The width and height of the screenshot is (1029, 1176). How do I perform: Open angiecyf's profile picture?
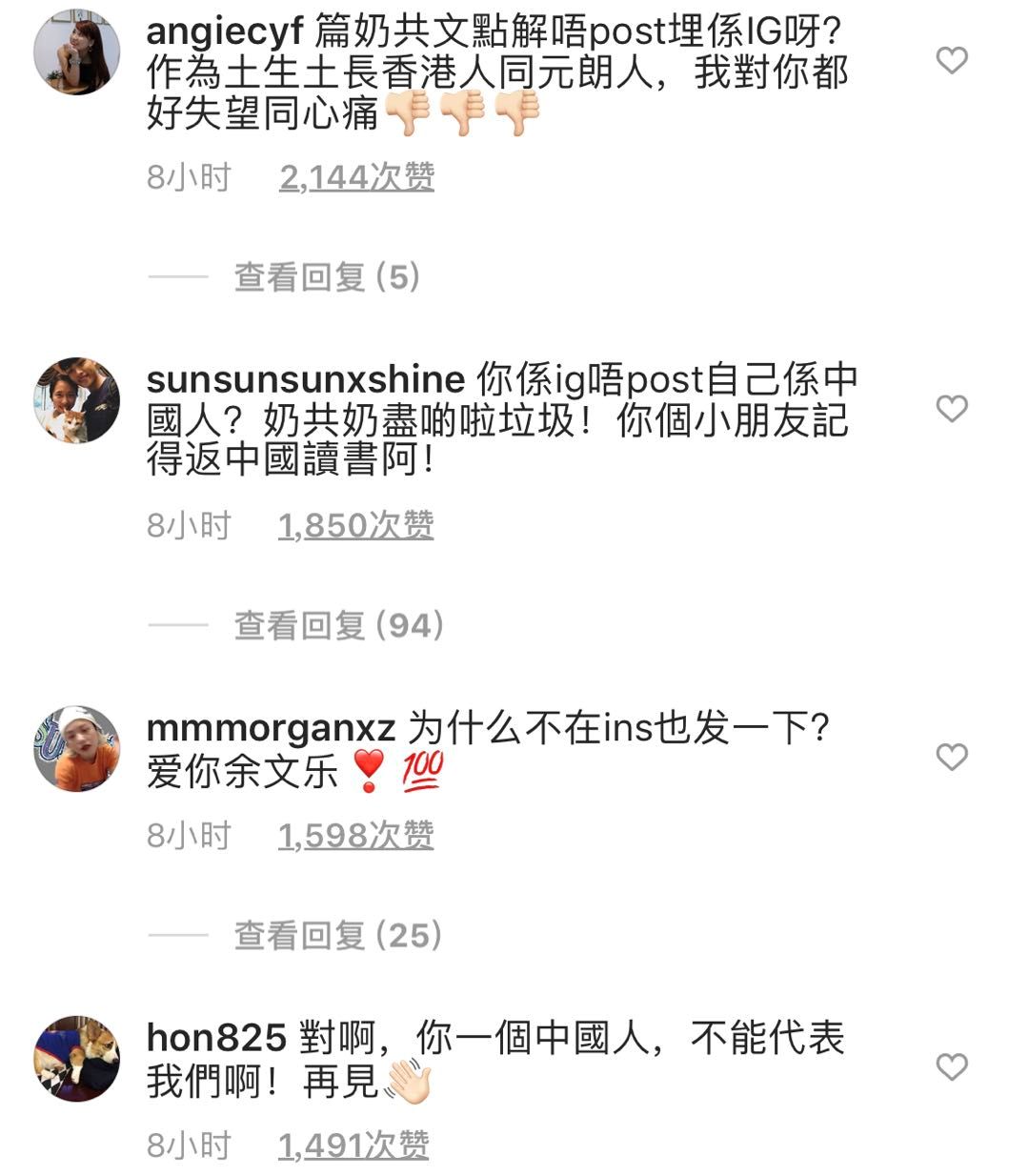(76, 52)
